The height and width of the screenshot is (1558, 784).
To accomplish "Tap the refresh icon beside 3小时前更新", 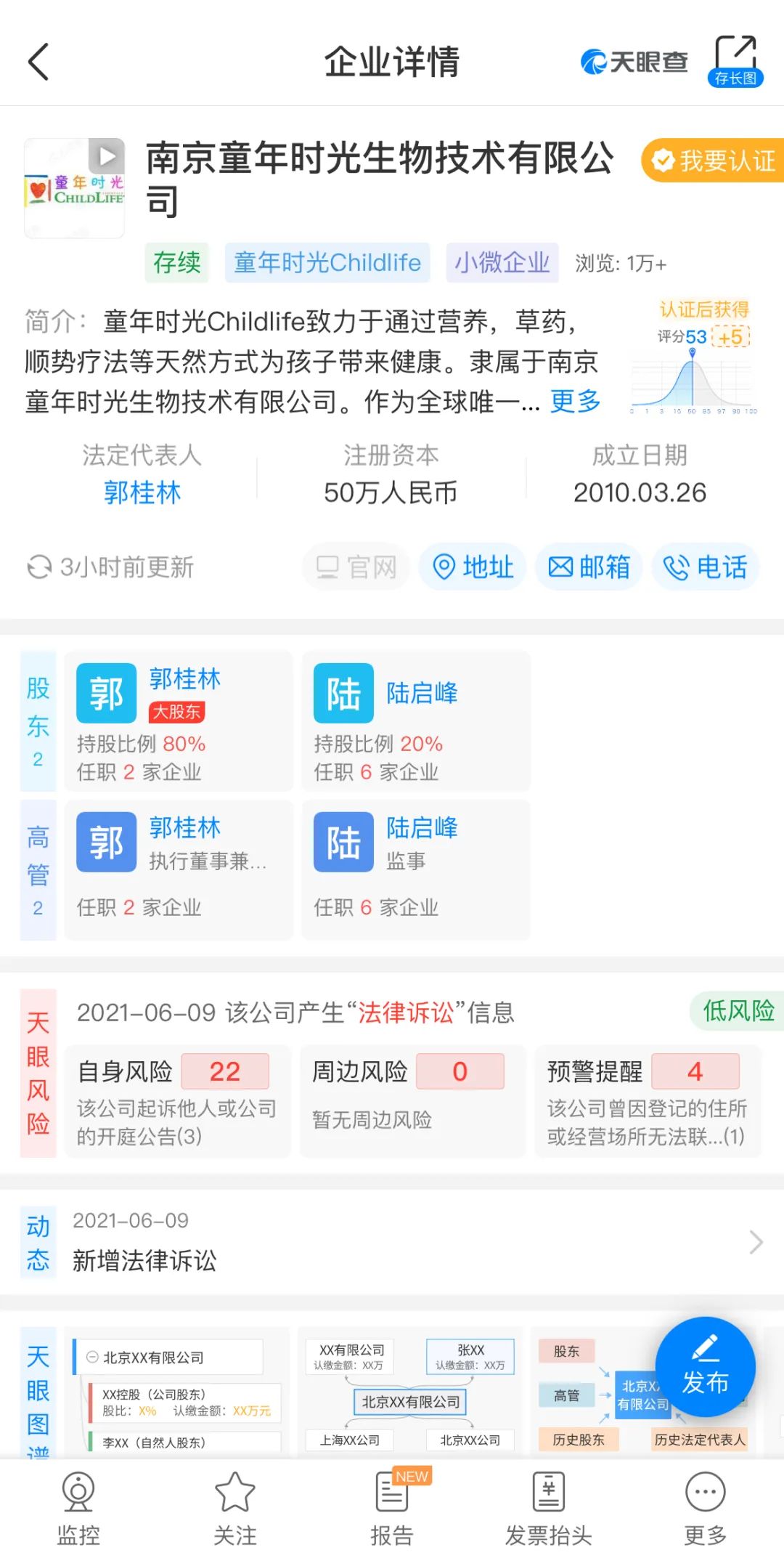I will pos(38,567).
